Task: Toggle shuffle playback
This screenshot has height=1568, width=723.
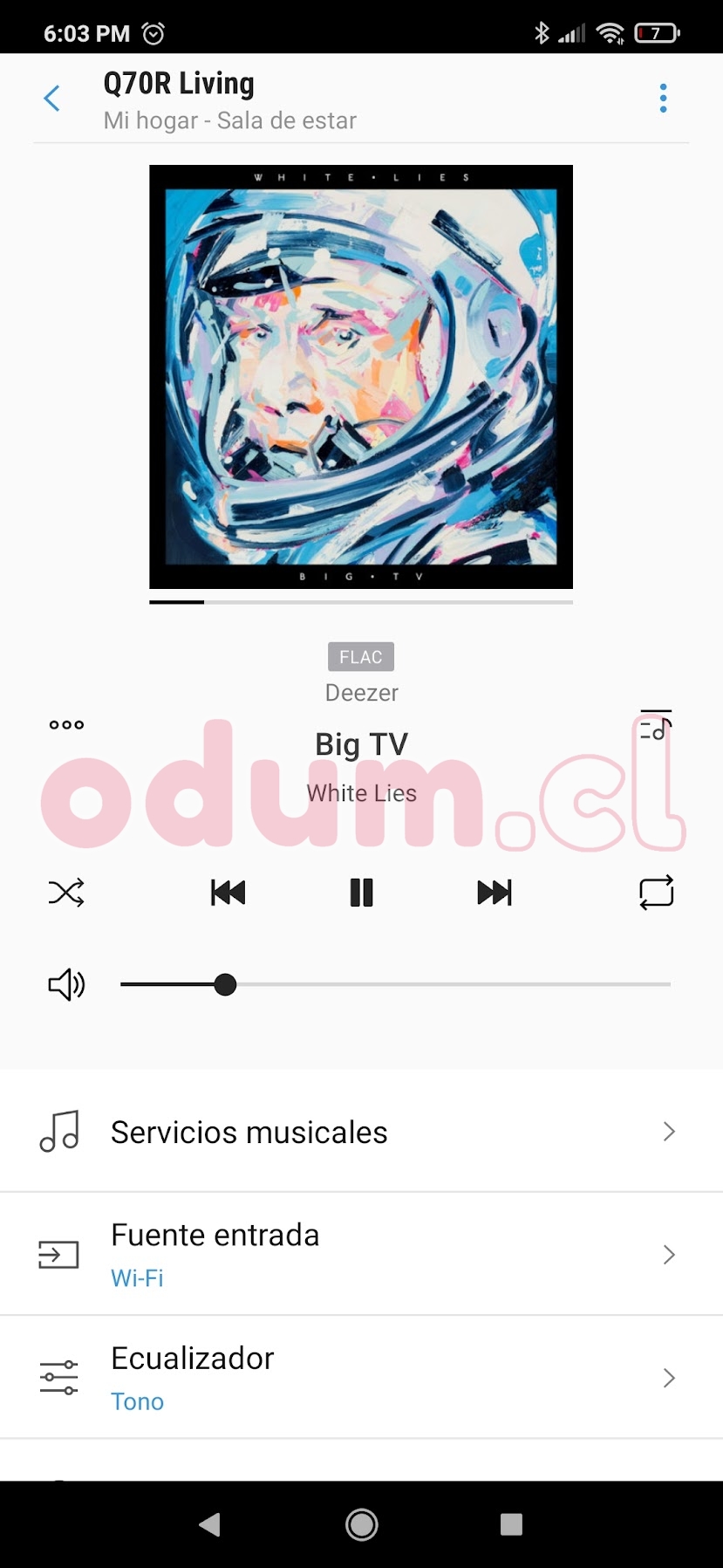Action: coord(66,893)
